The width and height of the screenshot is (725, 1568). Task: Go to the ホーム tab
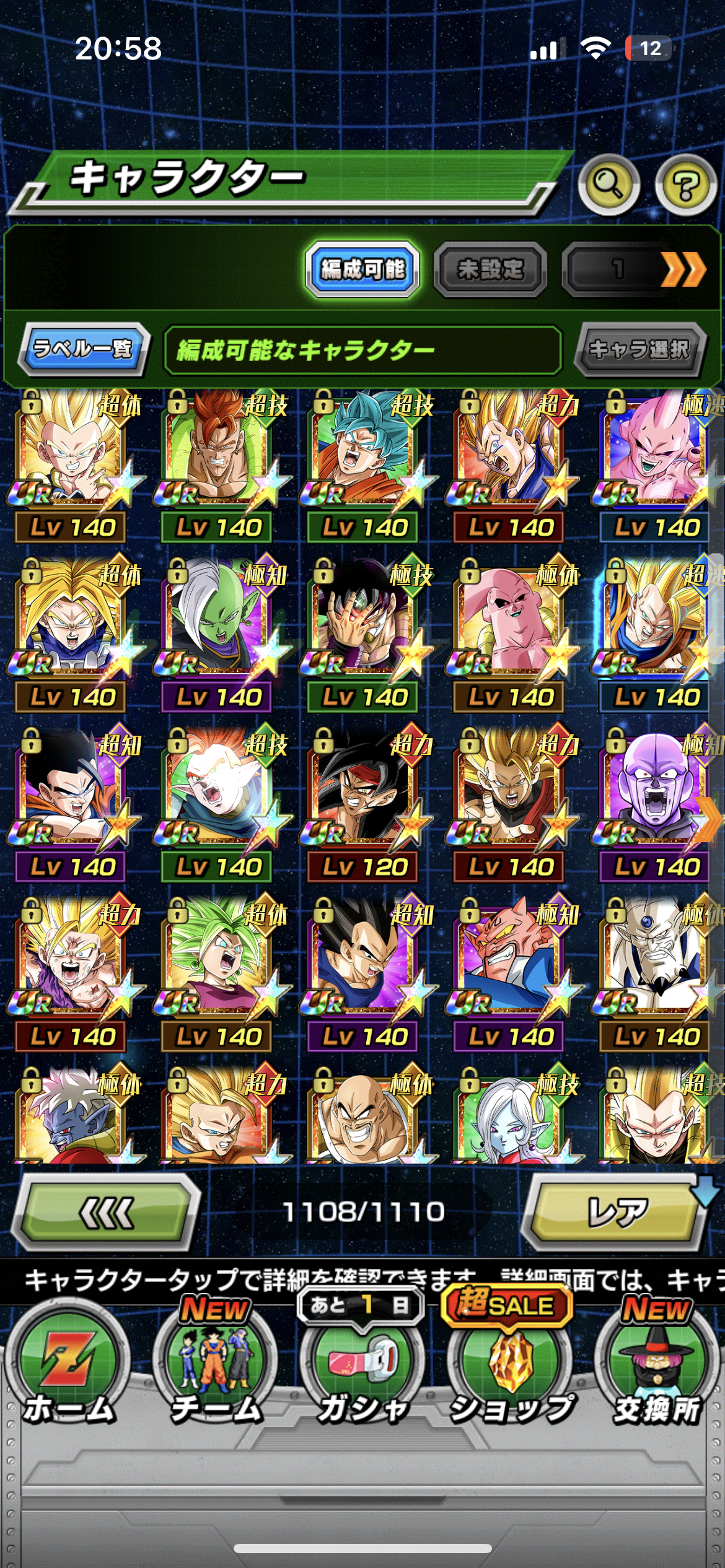click(x=68, y=1369)
